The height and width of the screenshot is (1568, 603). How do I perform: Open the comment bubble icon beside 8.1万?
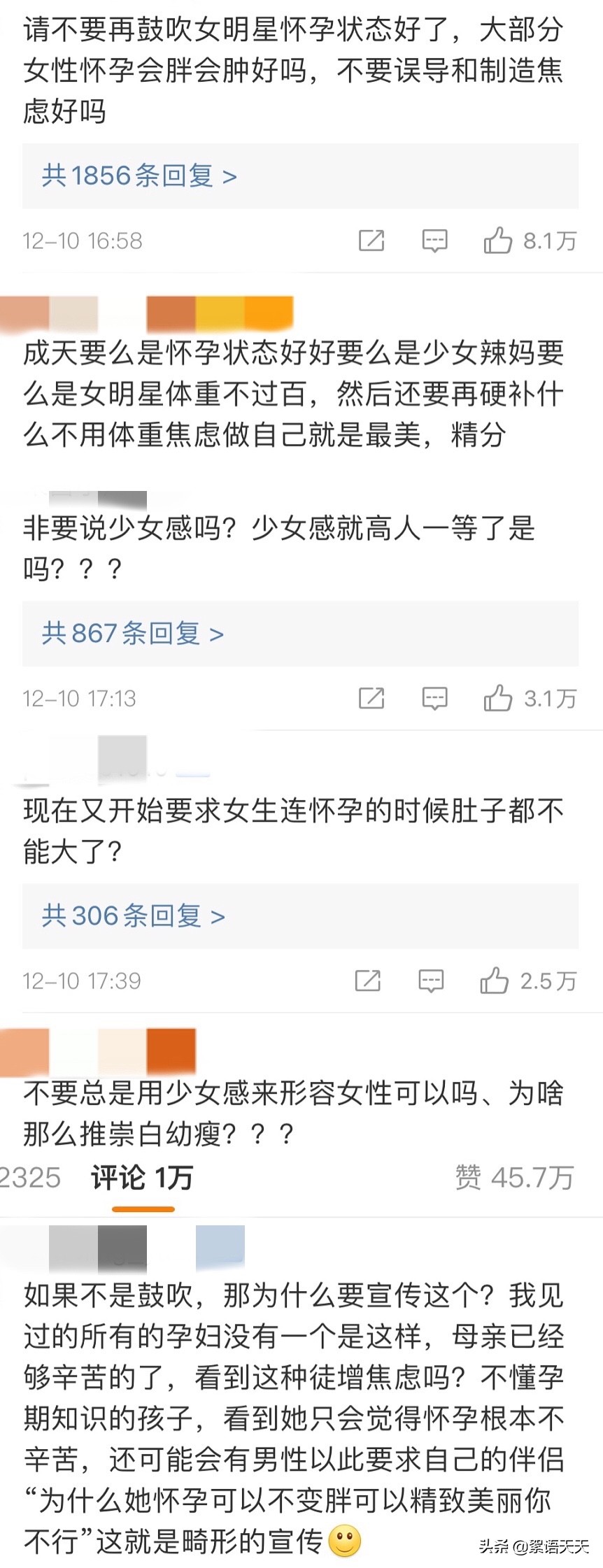434,241
